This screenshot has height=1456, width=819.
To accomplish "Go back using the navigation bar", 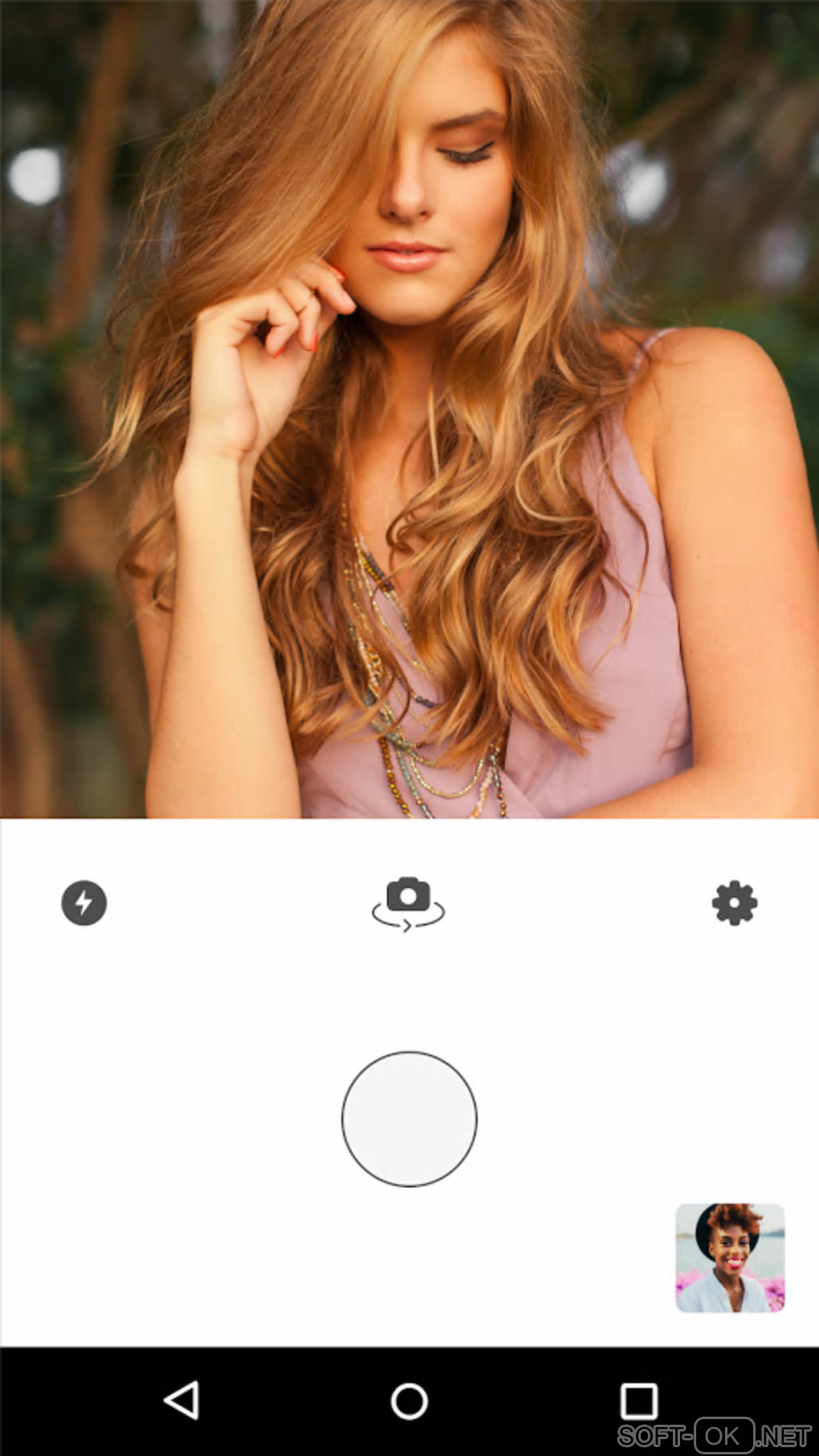I will (x=182, y=1401).
